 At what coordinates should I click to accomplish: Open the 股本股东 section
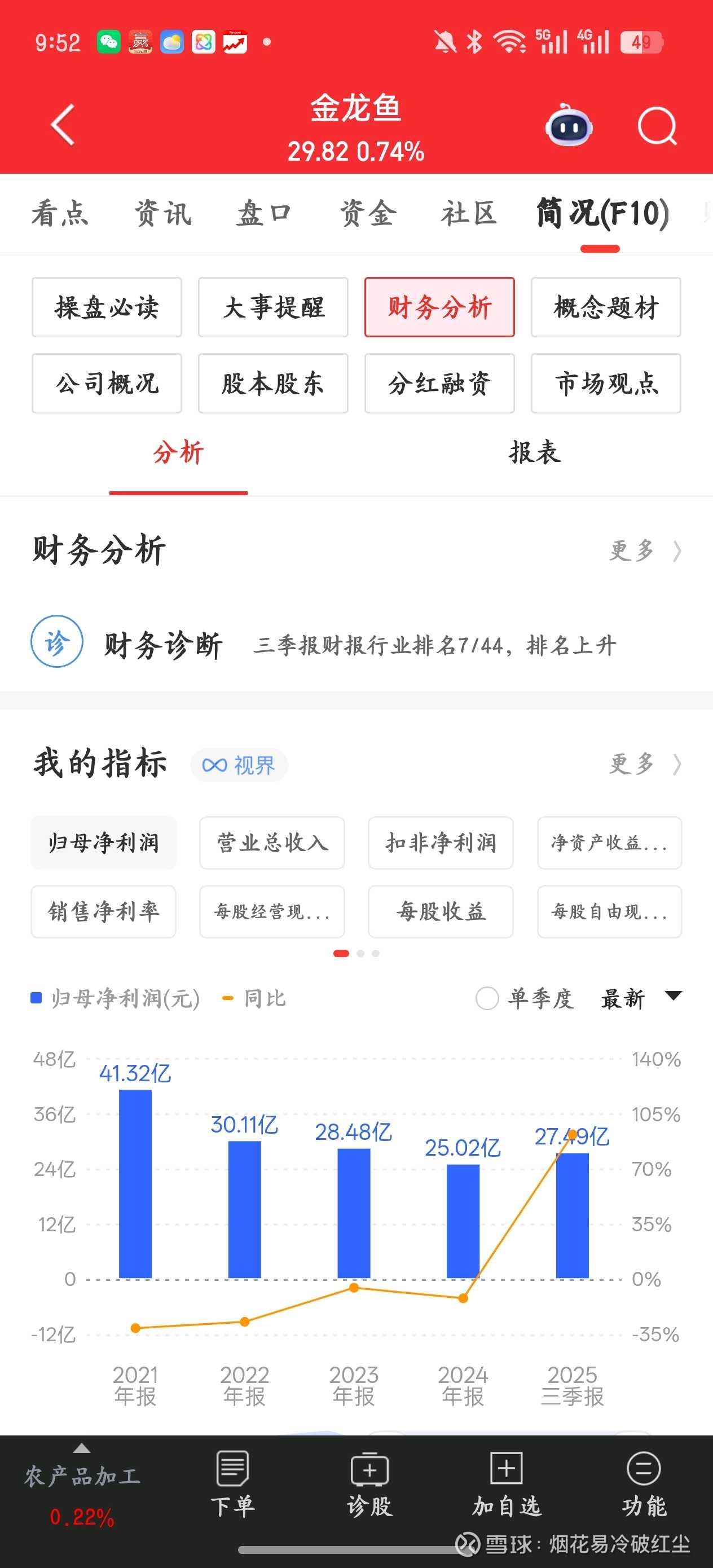[273, 384]
